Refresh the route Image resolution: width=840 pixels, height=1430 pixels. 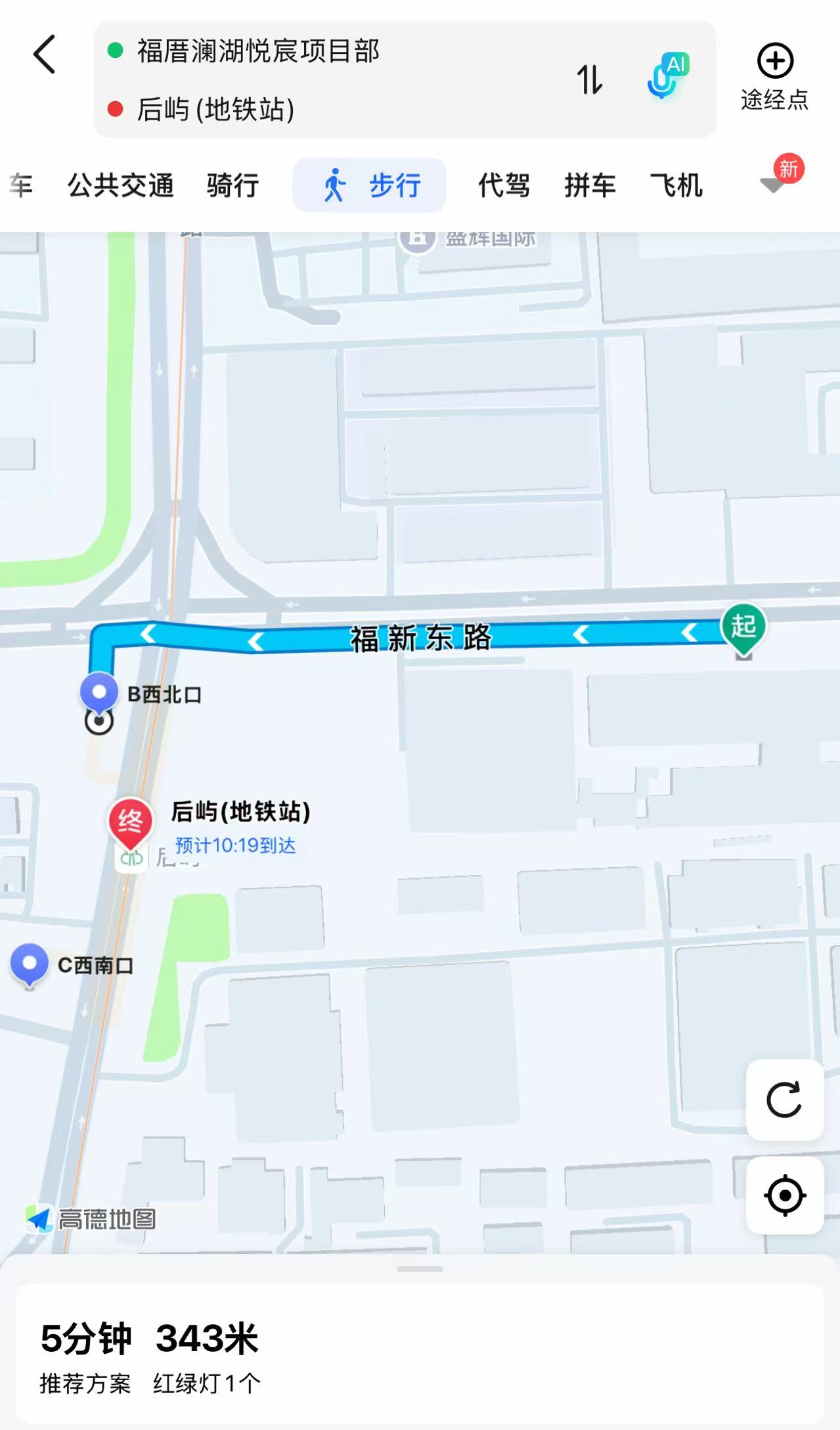pos(784,1099)
